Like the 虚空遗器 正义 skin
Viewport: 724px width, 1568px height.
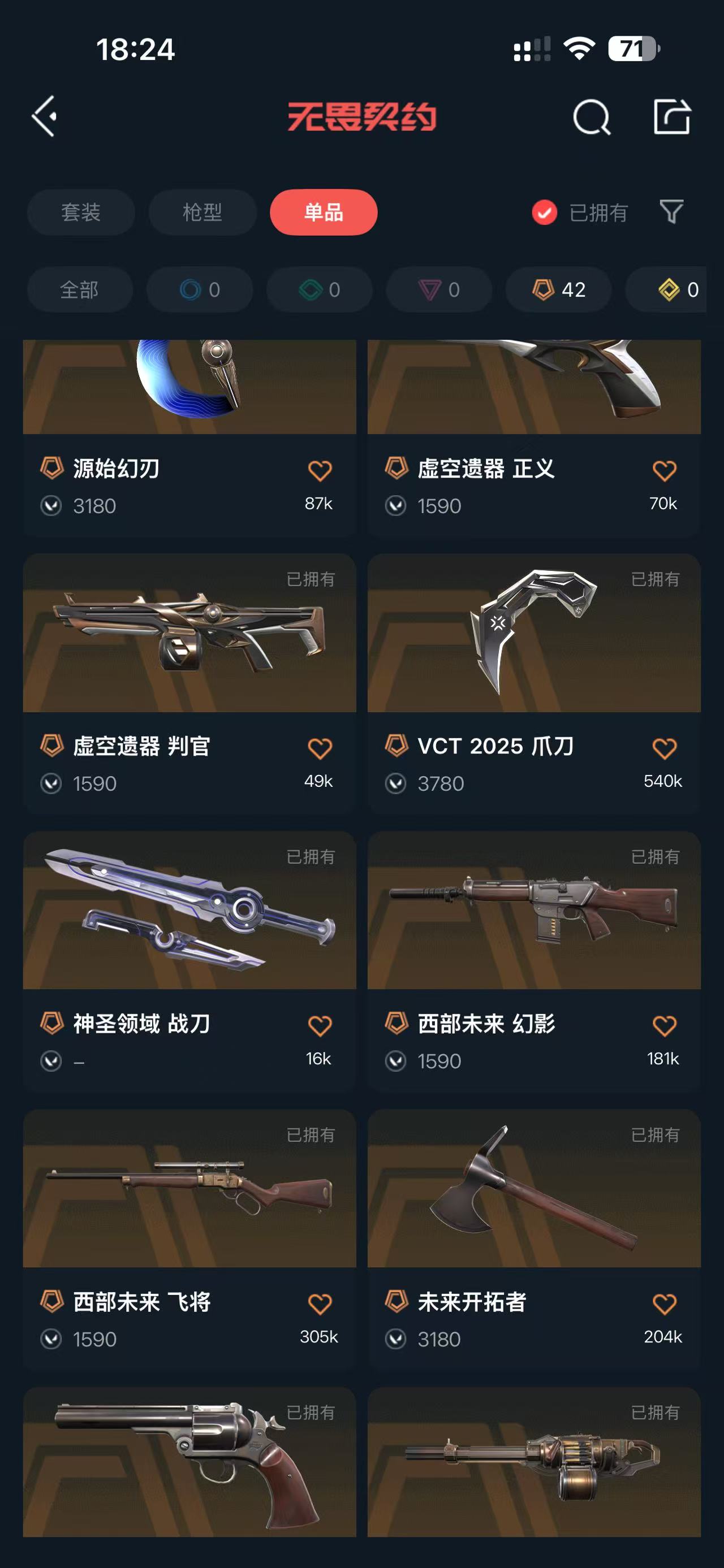click(x=663, y=470)
